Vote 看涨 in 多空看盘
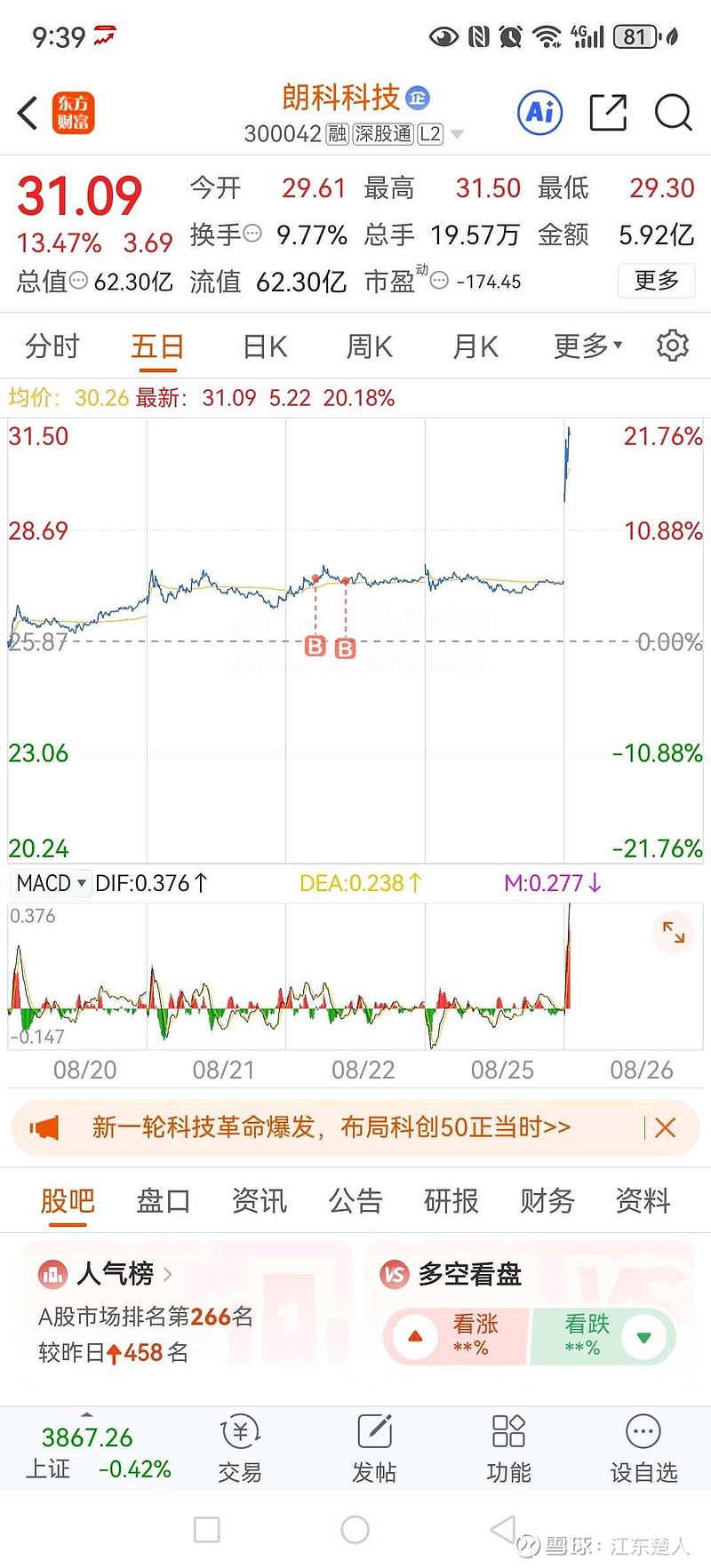The width and height of the screenshot is (711, 1568). pyautogui.click(x=456, y=1336)
